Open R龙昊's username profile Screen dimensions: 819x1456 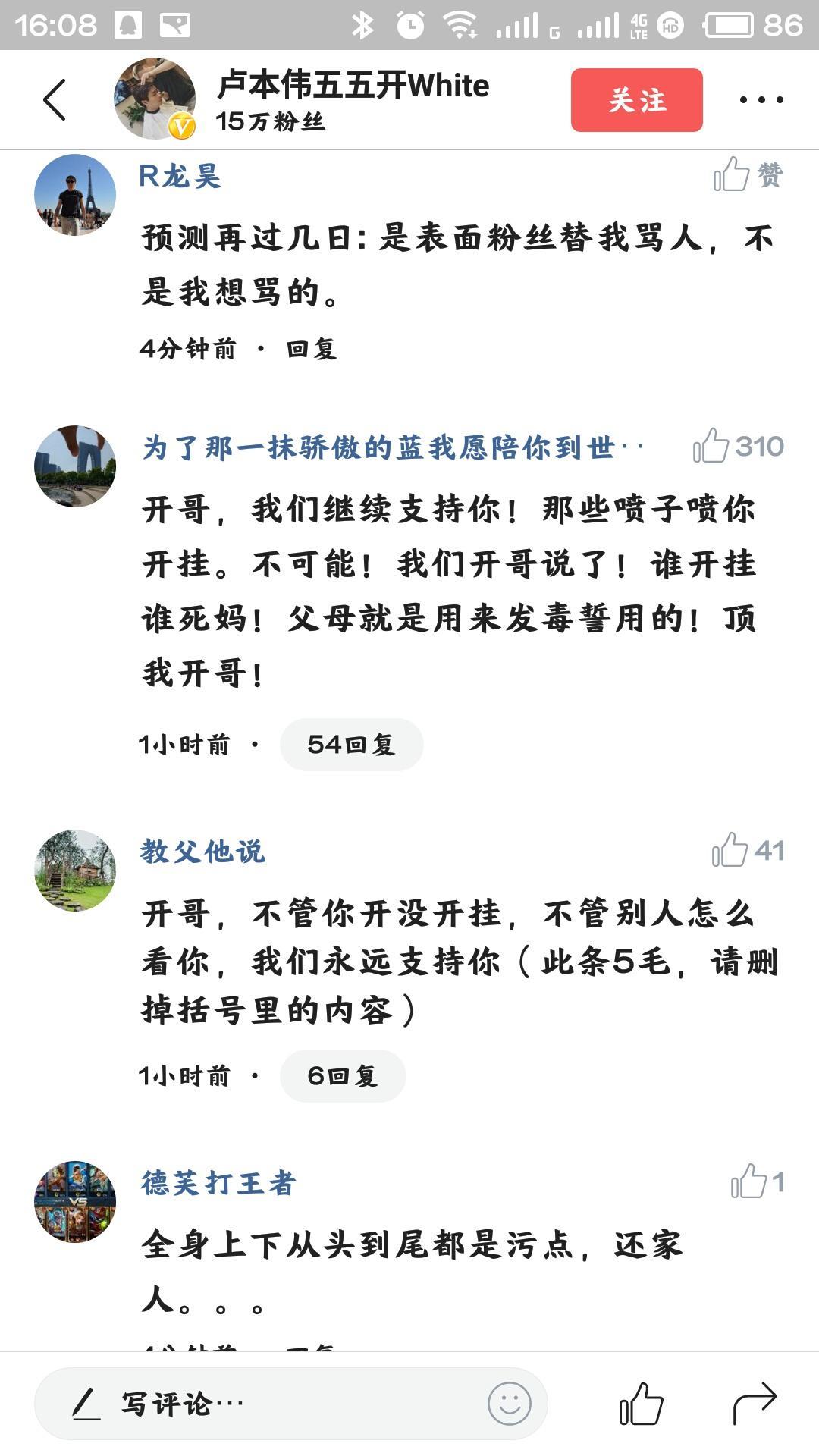[180, 176]
